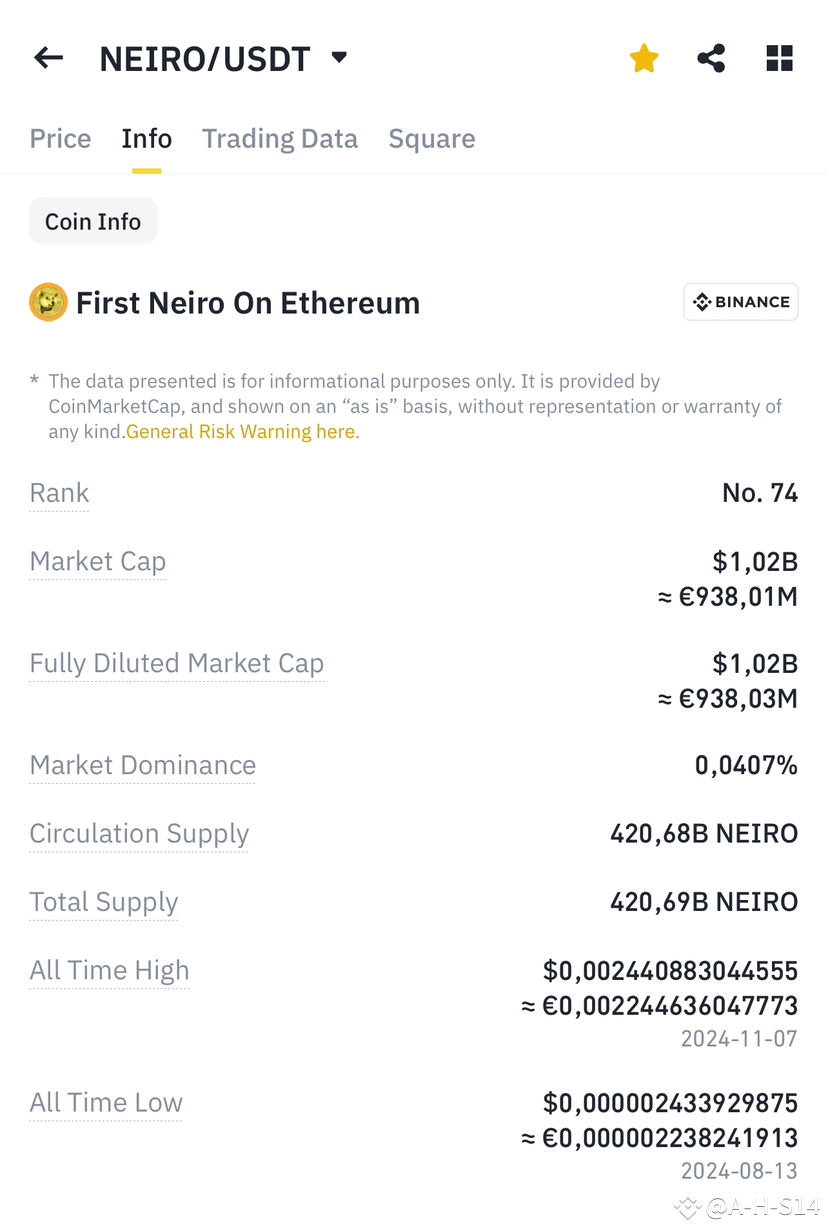This screenshot has width=828, height=1229.
Task: Expand the Market Cap definition
Action: tap(97, 561)
